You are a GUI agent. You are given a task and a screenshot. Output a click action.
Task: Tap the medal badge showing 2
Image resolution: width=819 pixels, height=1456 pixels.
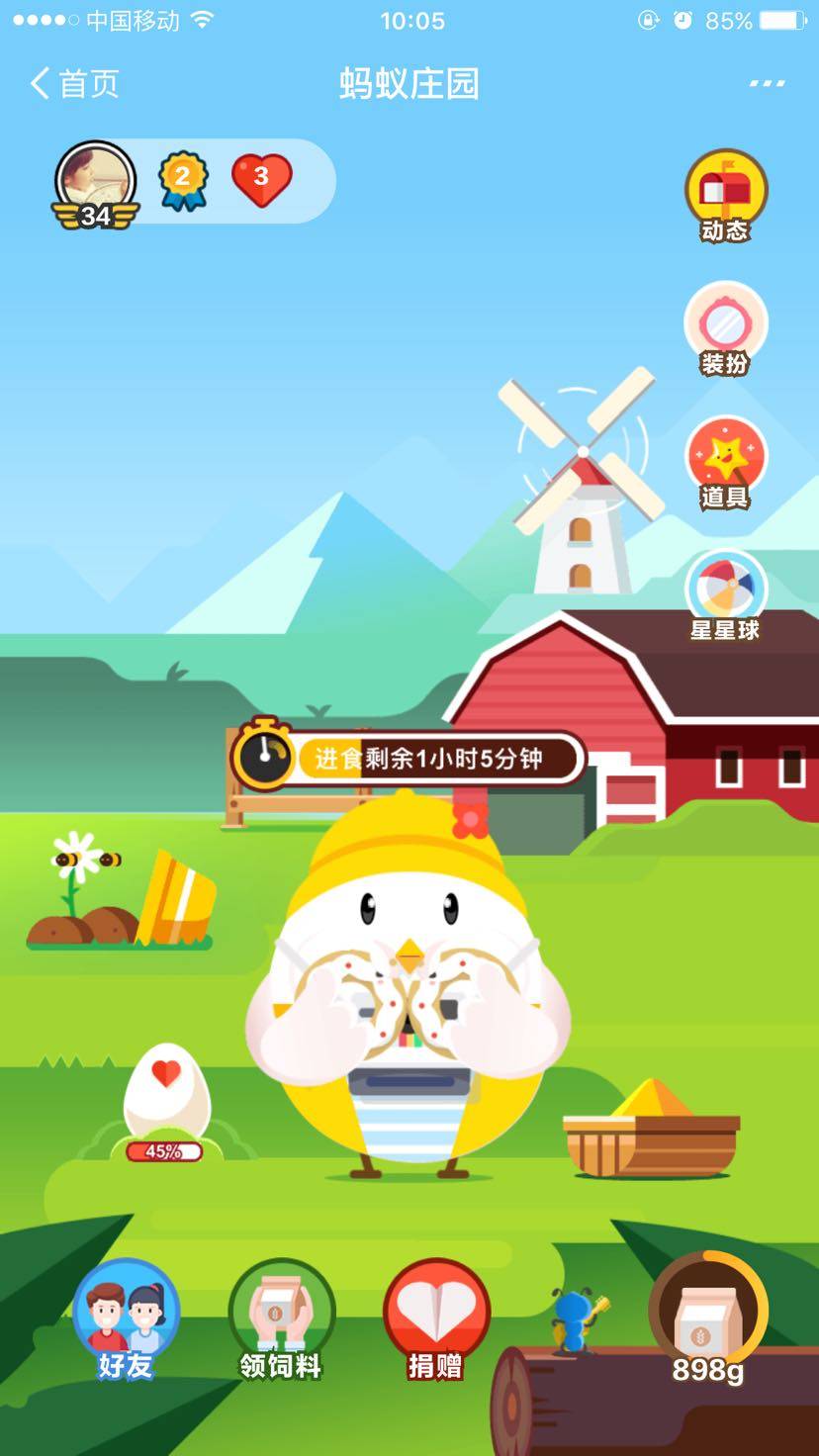pyautogui.click(x=183, y=180)
